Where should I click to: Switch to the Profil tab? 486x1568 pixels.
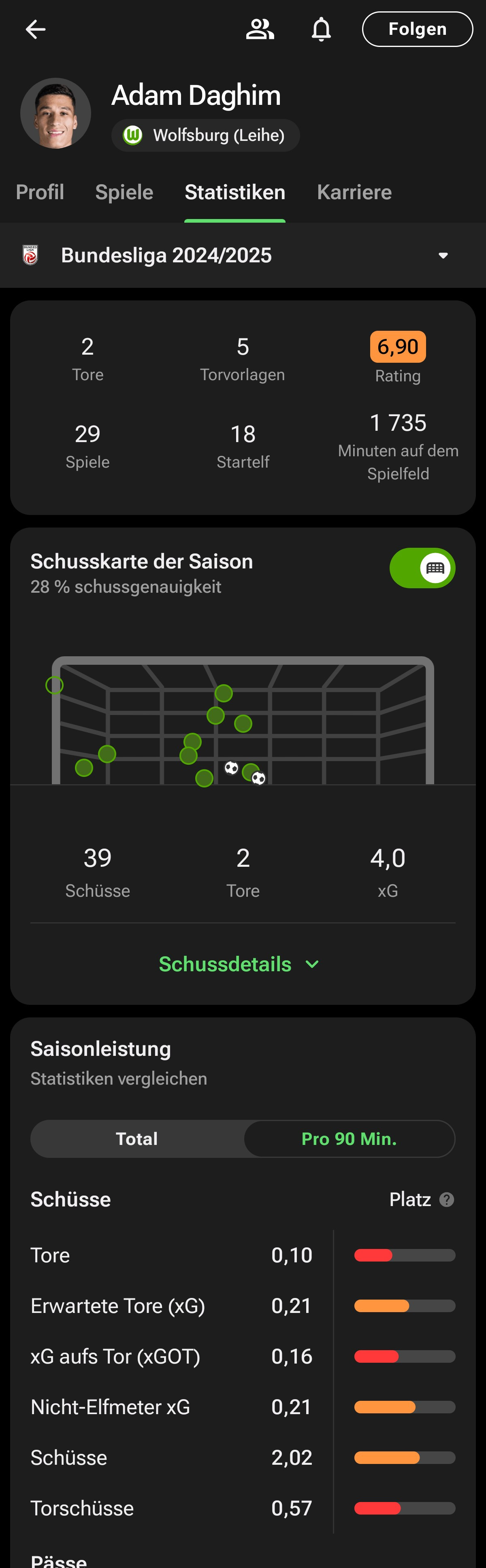pyautogui.click(x=40, y=192)
